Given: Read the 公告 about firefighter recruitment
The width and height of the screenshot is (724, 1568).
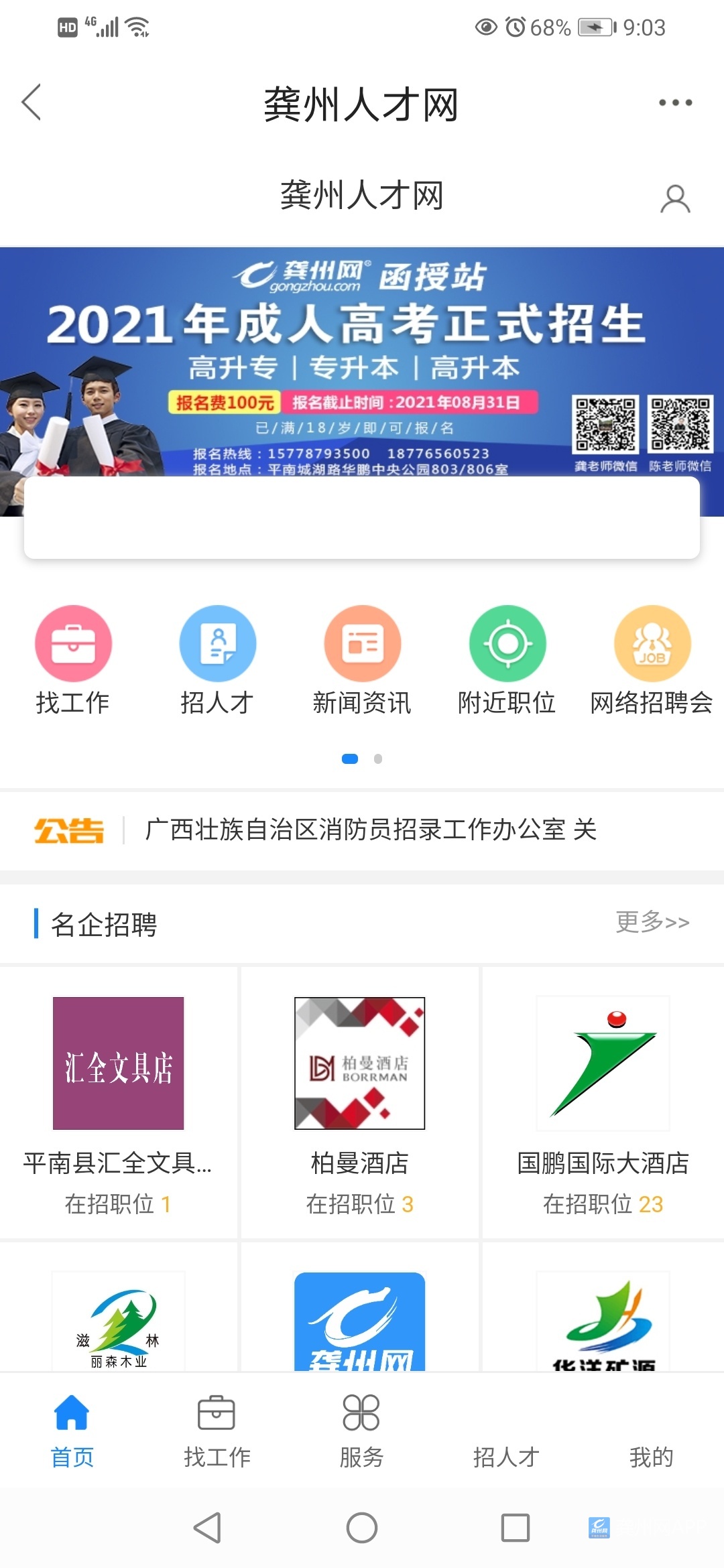Looking at the screenshot, I should point(371,830).
